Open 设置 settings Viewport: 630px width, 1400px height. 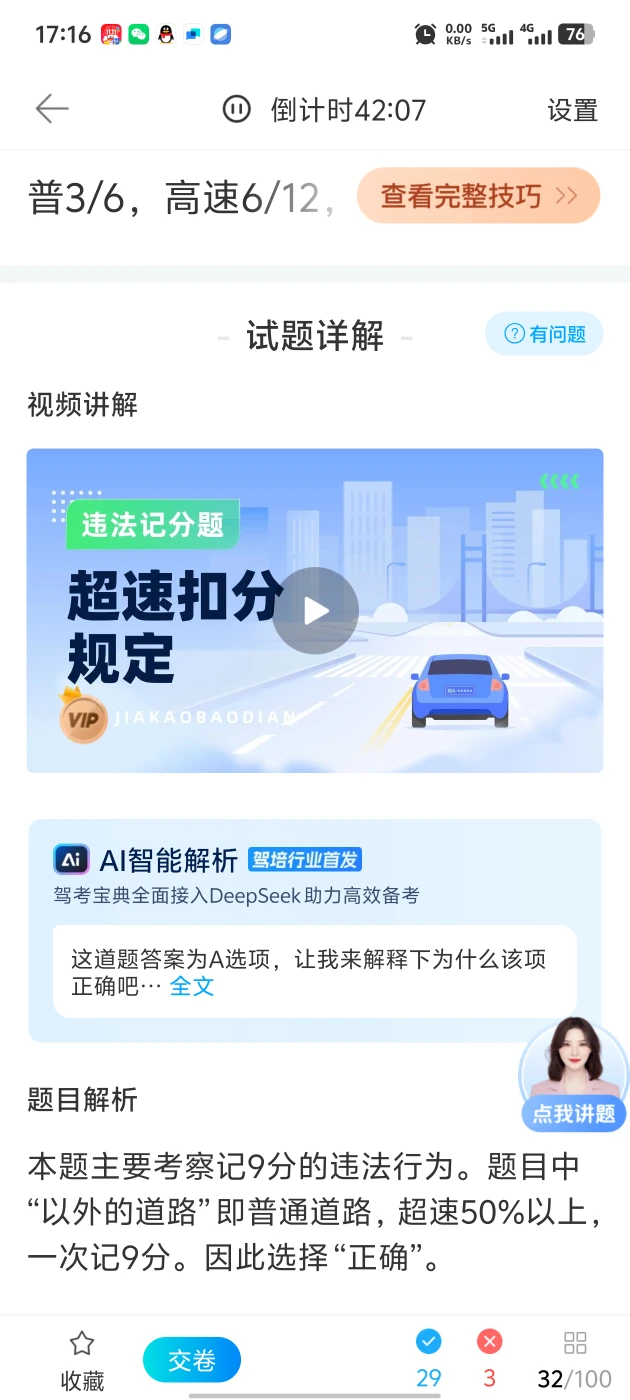click(x=572, y=110)
